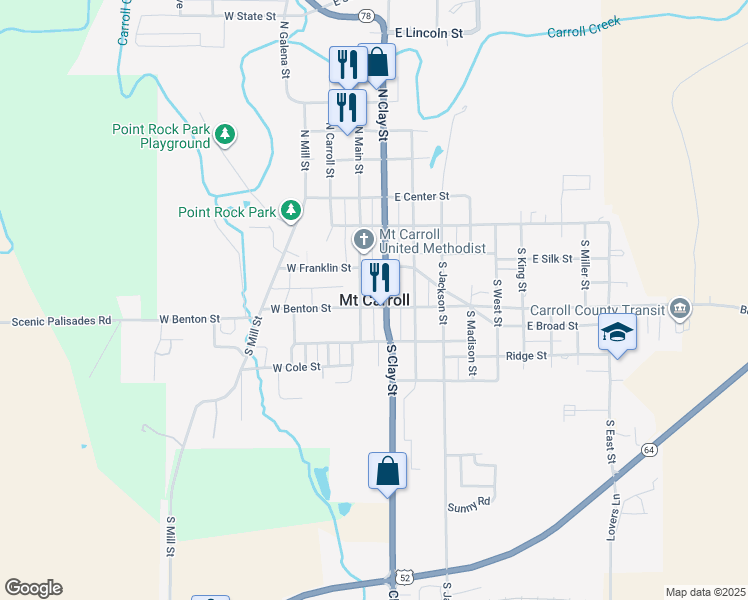This screenshot has height=600, width=748.
Task: Open Mt Carroll United Methodist church icon
Action: tap(363, 239)
